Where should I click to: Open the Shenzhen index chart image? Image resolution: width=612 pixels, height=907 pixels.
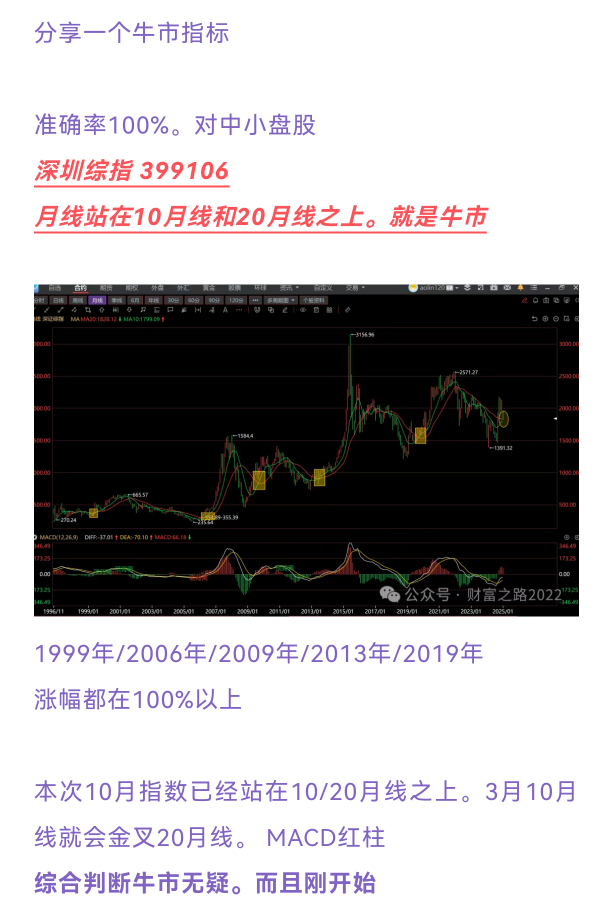point(306,450)
